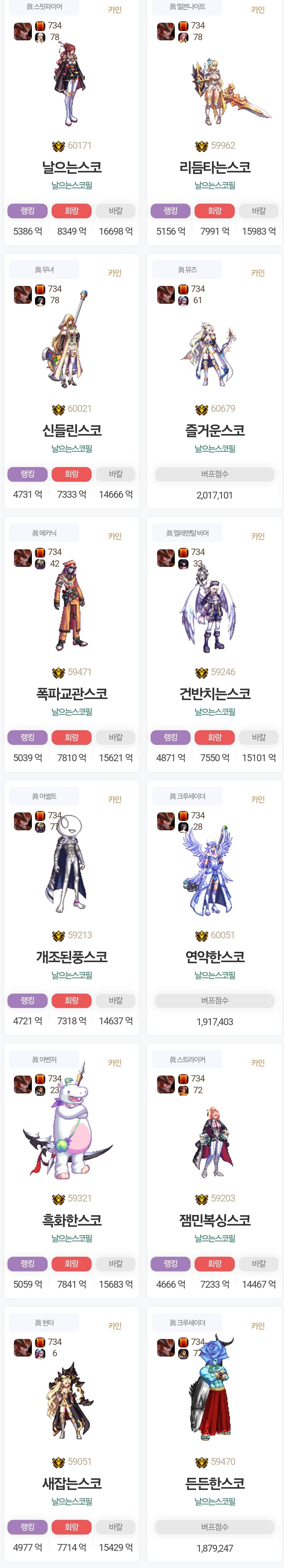
Task: Open the 폭파교관스코 character card
Action: tap(72, 693)
